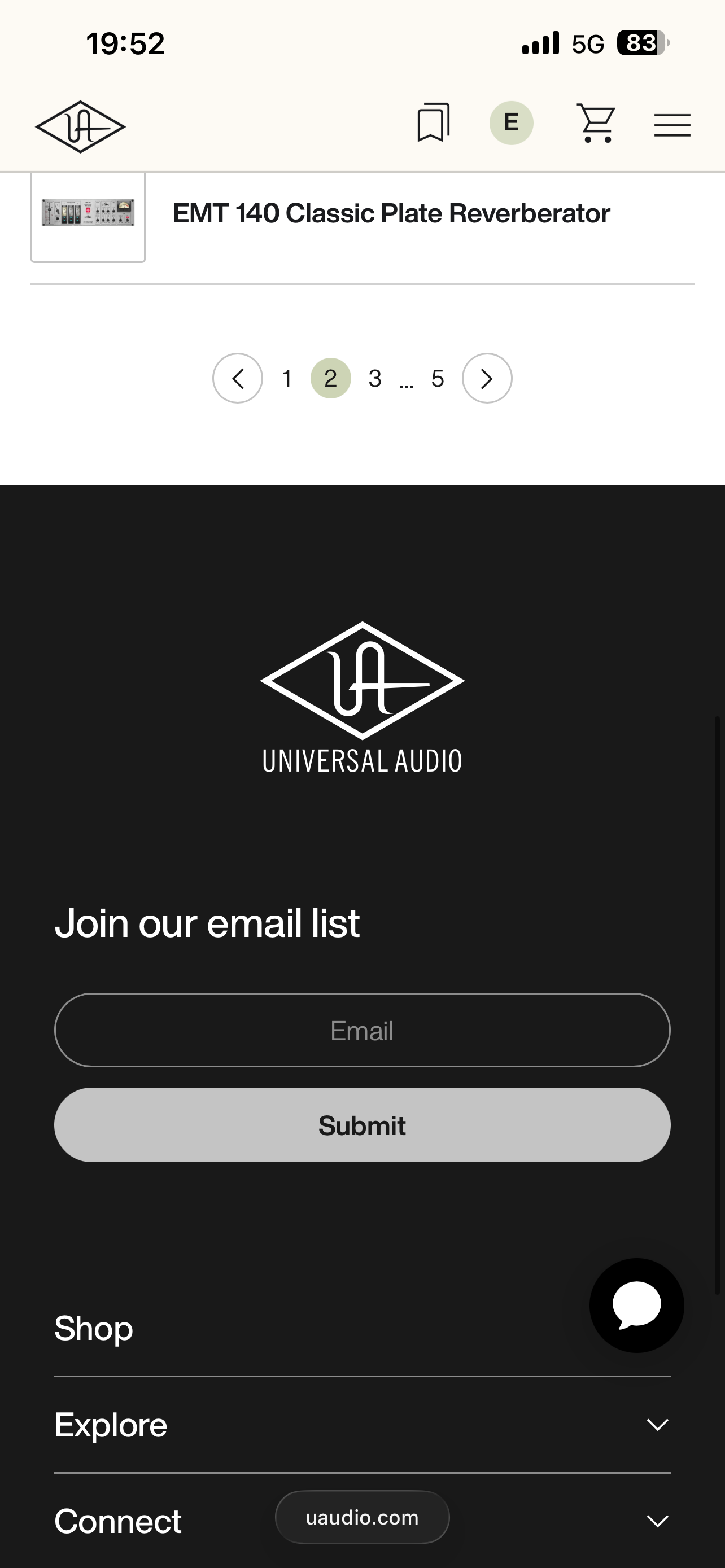Viewport: 725px width, 1568px height.
Task: Tap the uaudio.com address pill
Action: [x=362, y=1517]
